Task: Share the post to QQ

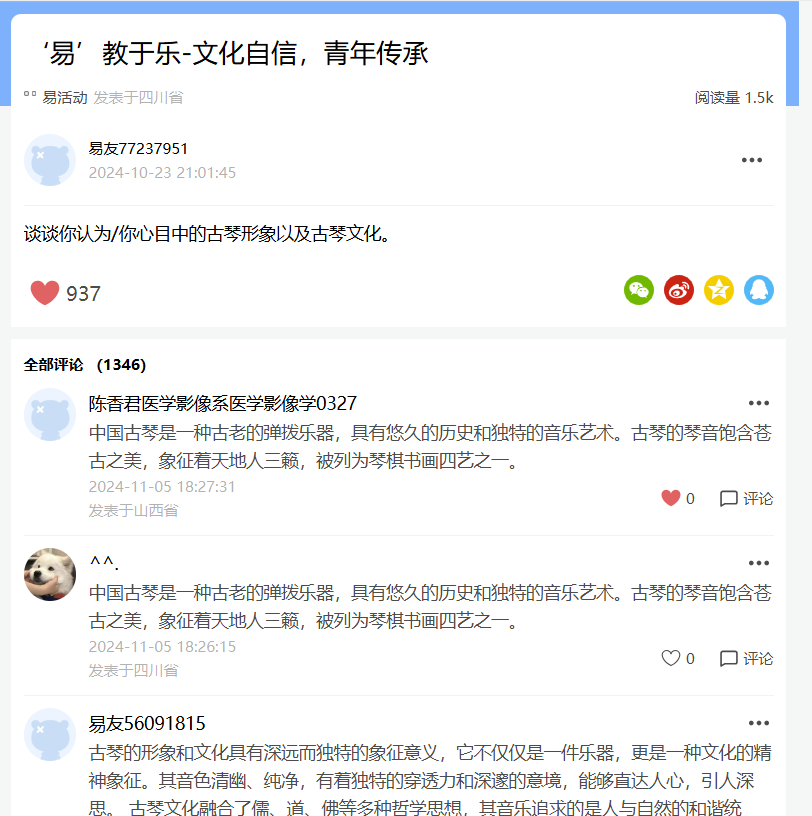Action: pyautogui.click(x=759, y=290)
